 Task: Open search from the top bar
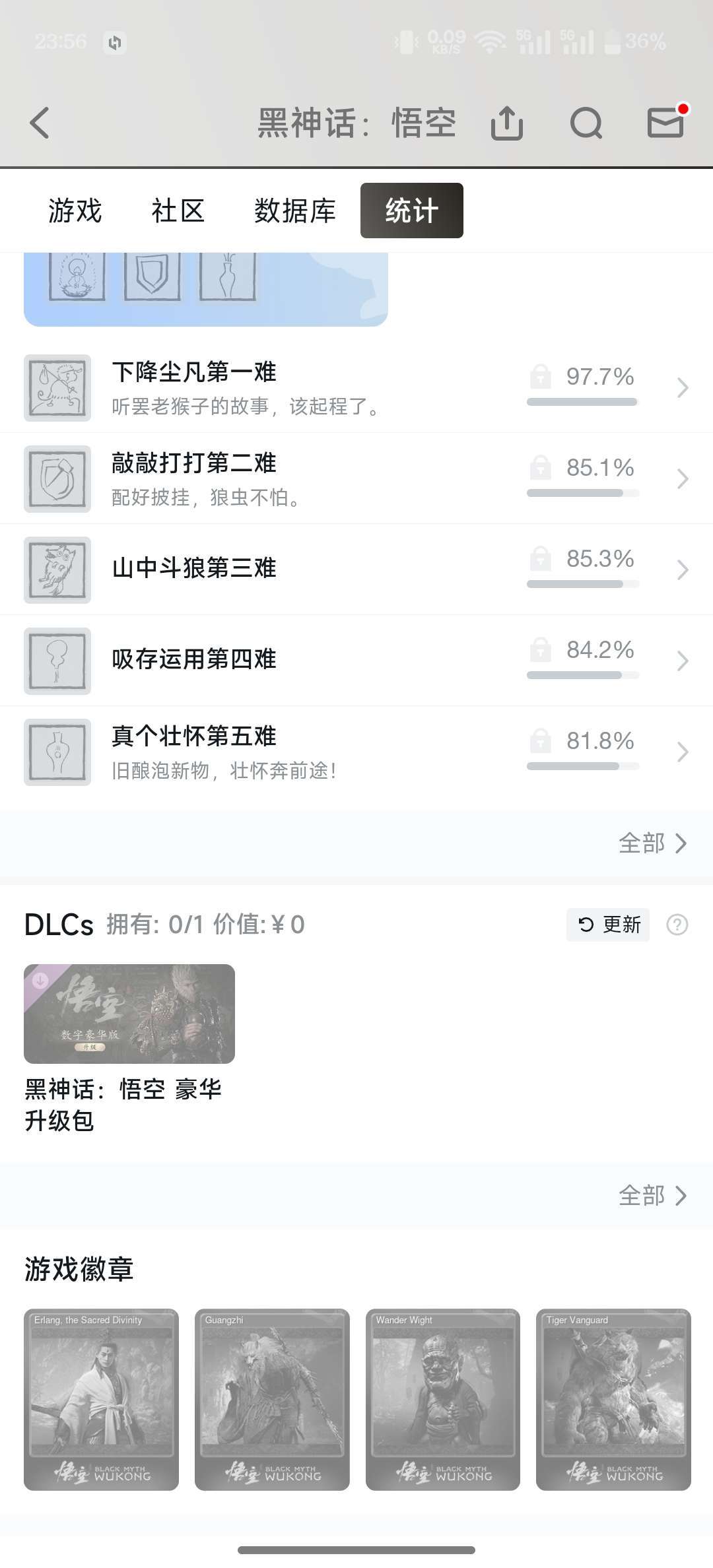tap(586, 123)
